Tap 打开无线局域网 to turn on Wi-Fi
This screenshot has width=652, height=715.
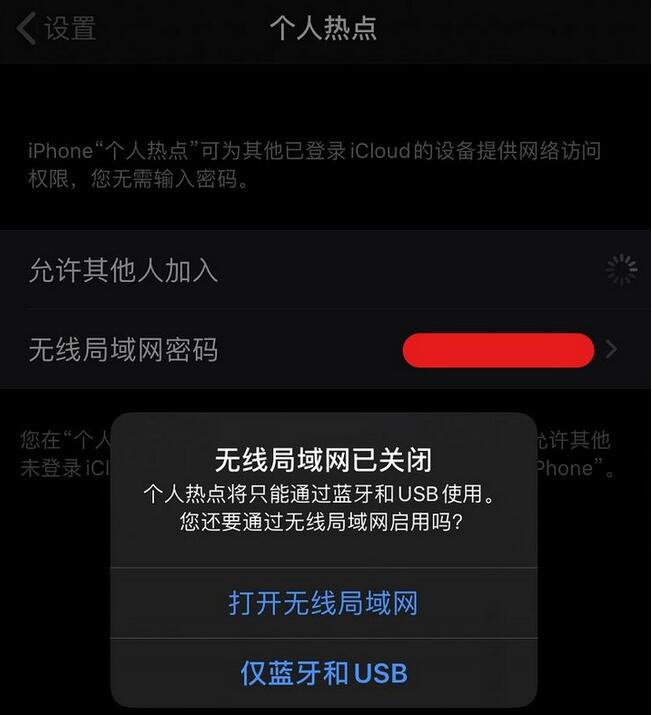point(323,603)
